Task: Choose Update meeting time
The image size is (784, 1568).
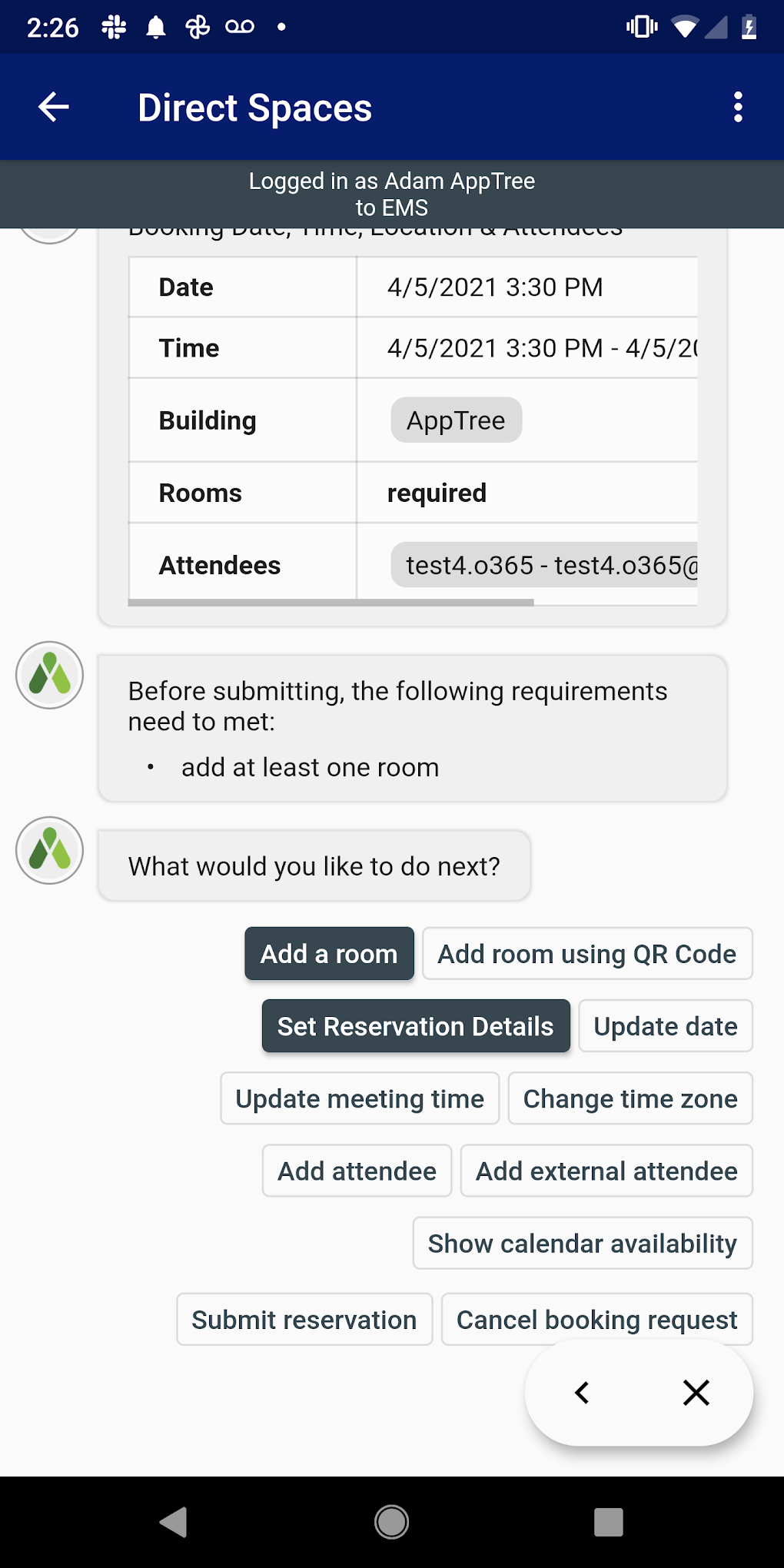Action: click(x=360, y=1098)
